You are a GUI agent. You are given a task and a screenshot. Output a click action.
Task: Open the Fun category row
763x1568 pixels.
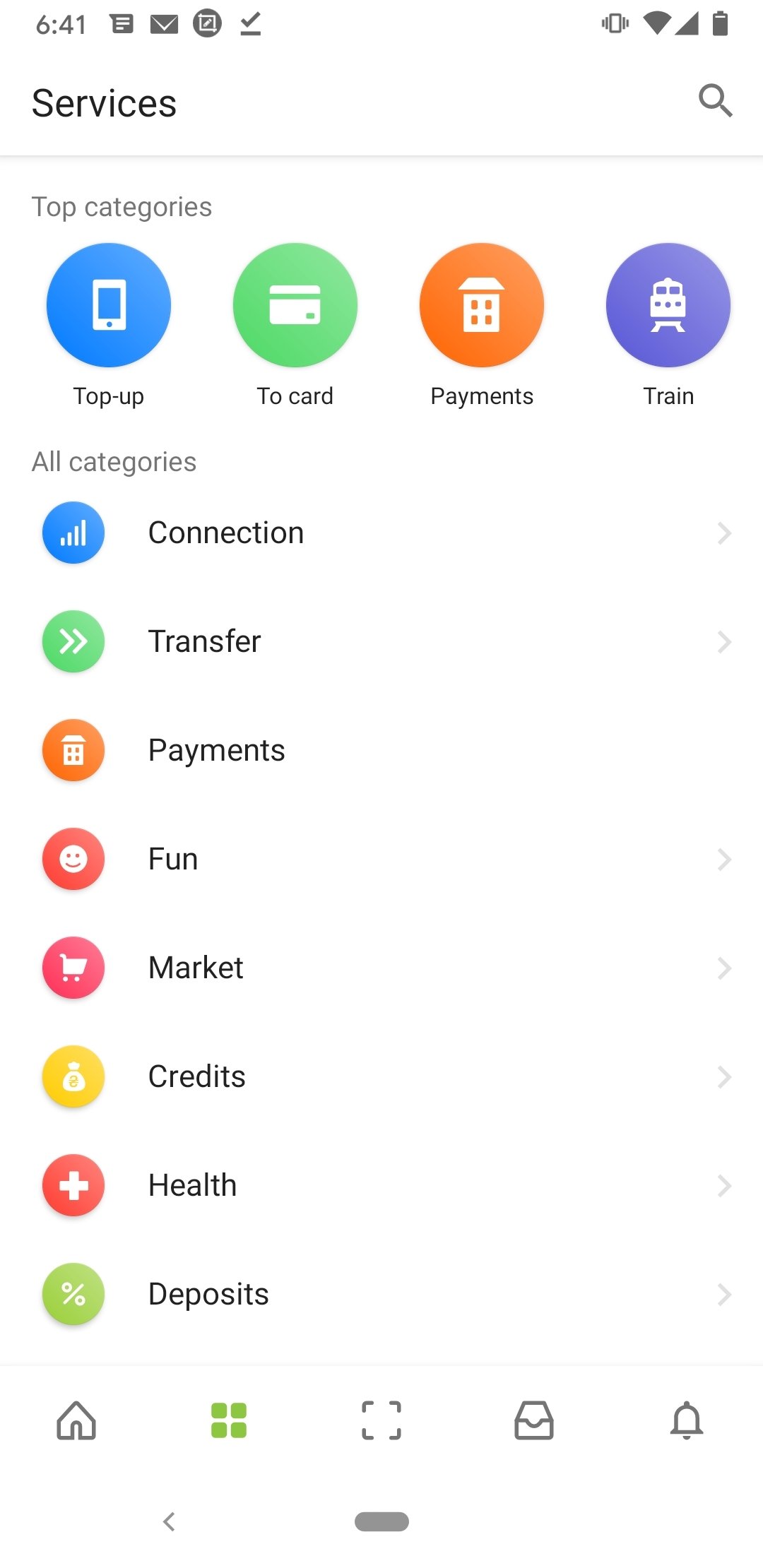pos(381,859)
